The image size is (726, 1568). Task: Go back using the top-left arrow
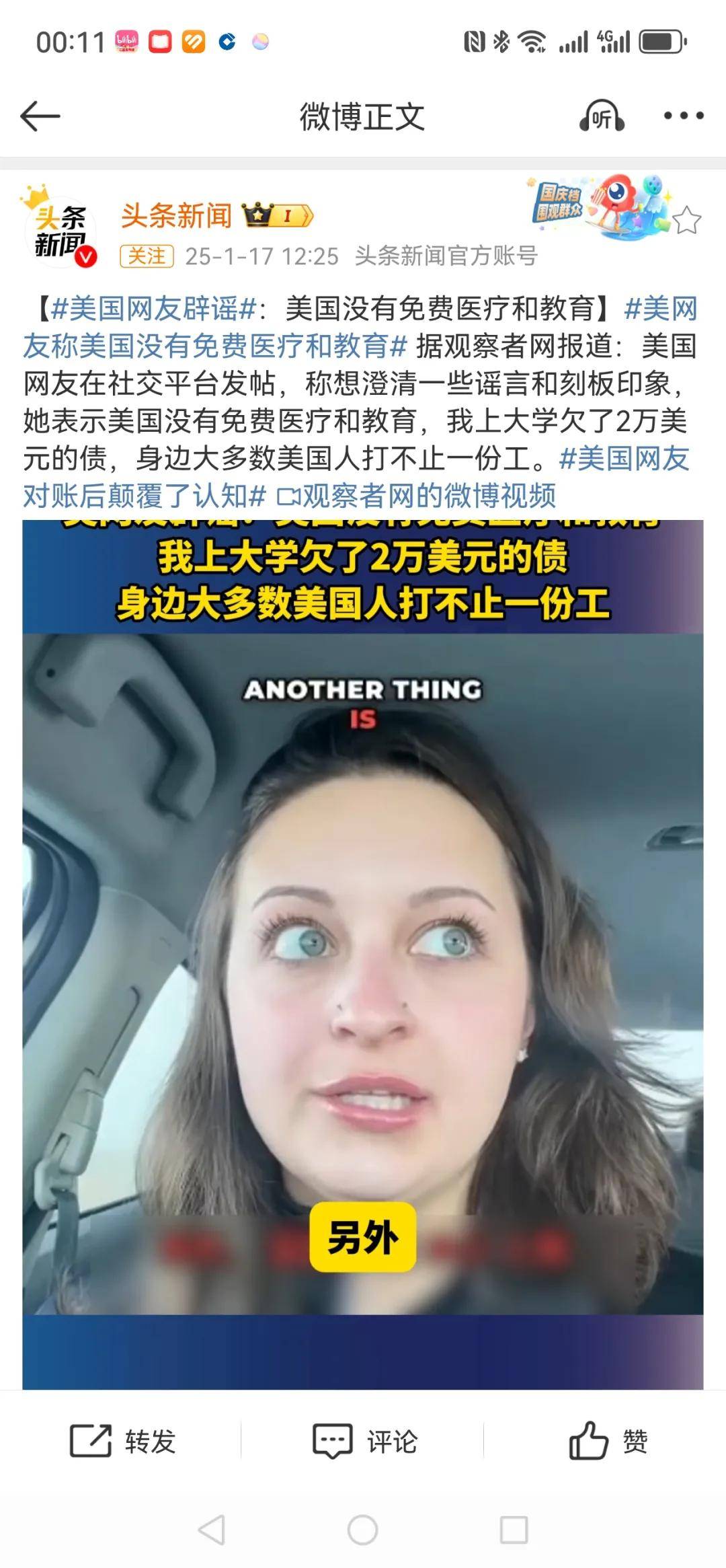(x=40, y=116)
